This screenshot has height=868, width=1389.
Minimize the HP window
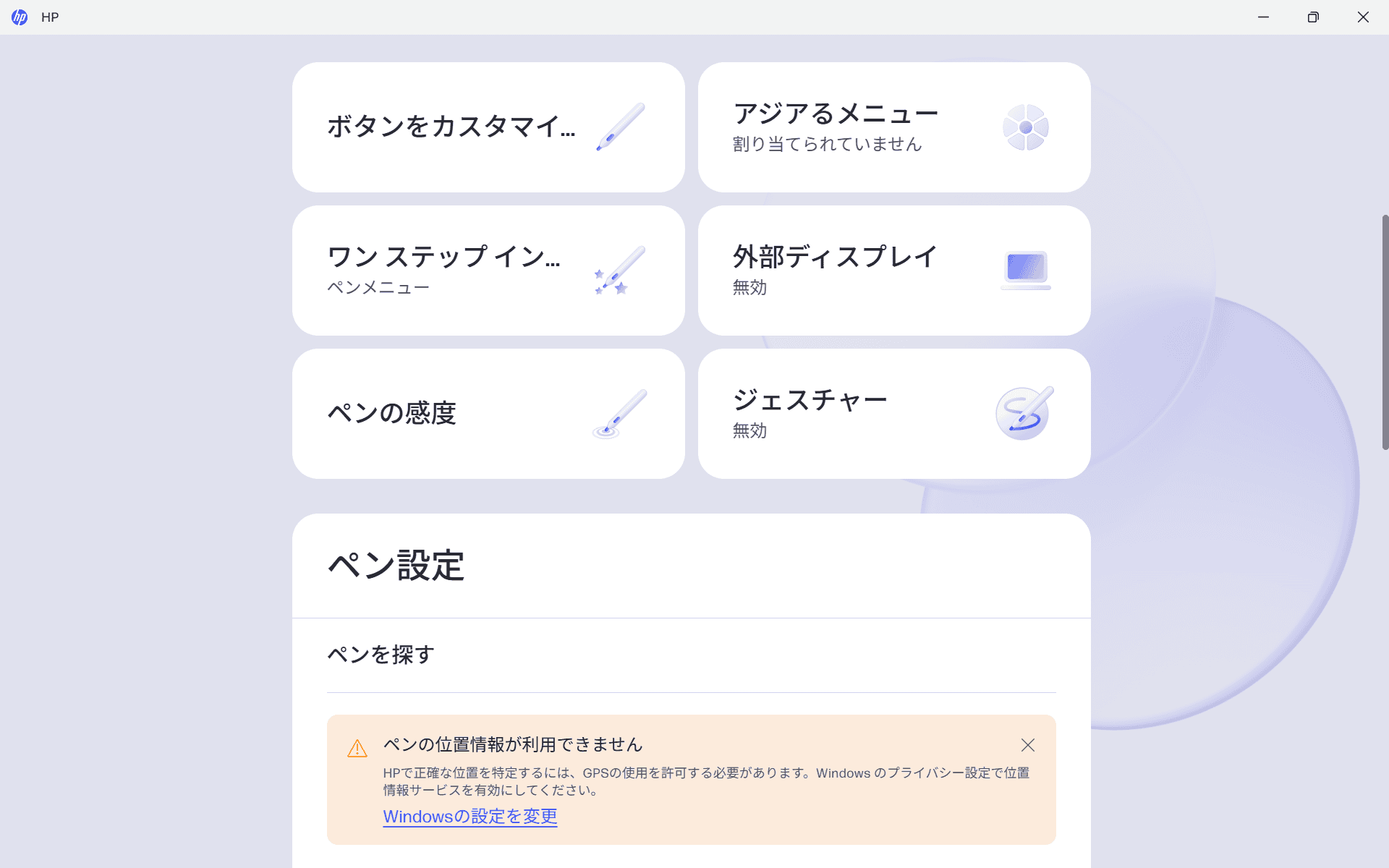[x=1263, y=17]
